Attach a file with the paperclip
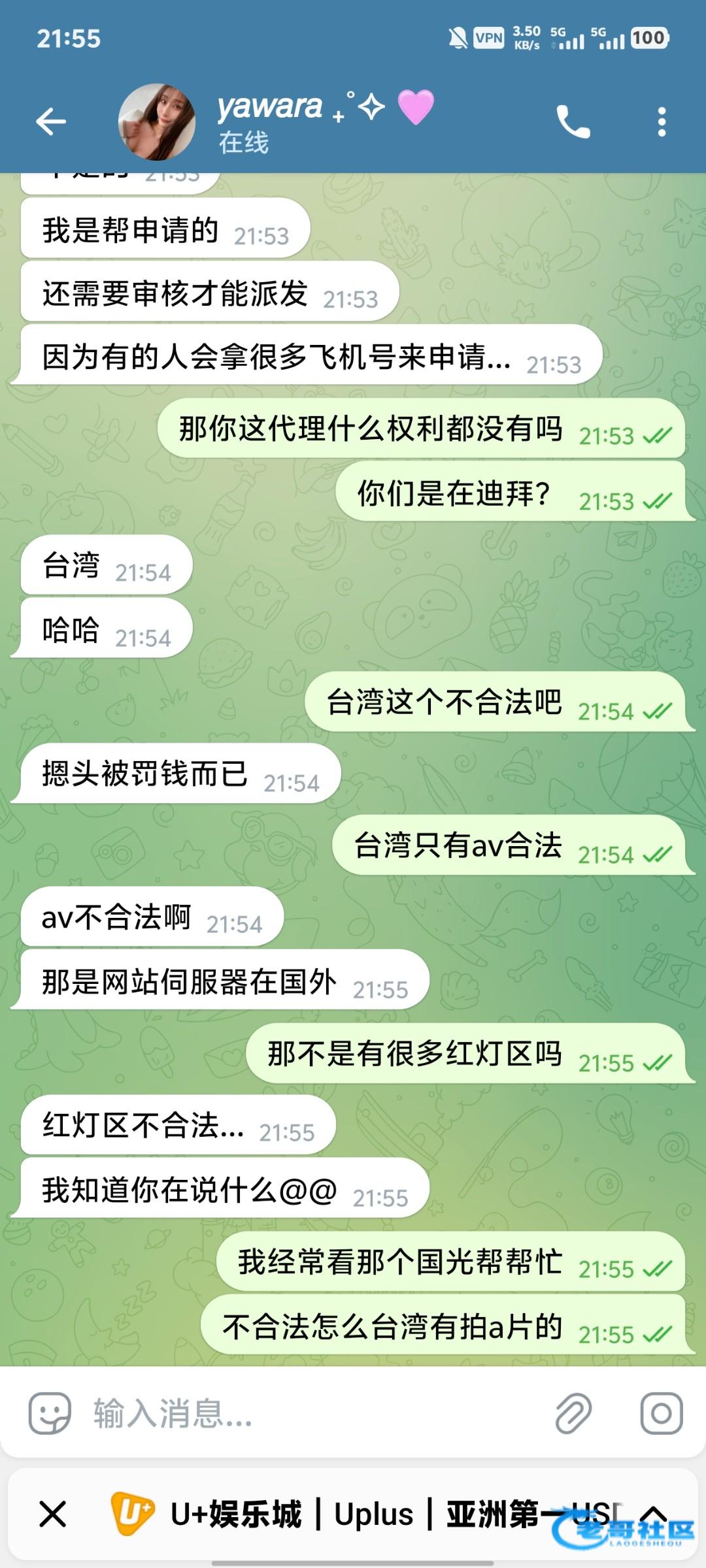Image resolution: width=706 pixels, height=1568 pixels. [x=573, y=1413]
